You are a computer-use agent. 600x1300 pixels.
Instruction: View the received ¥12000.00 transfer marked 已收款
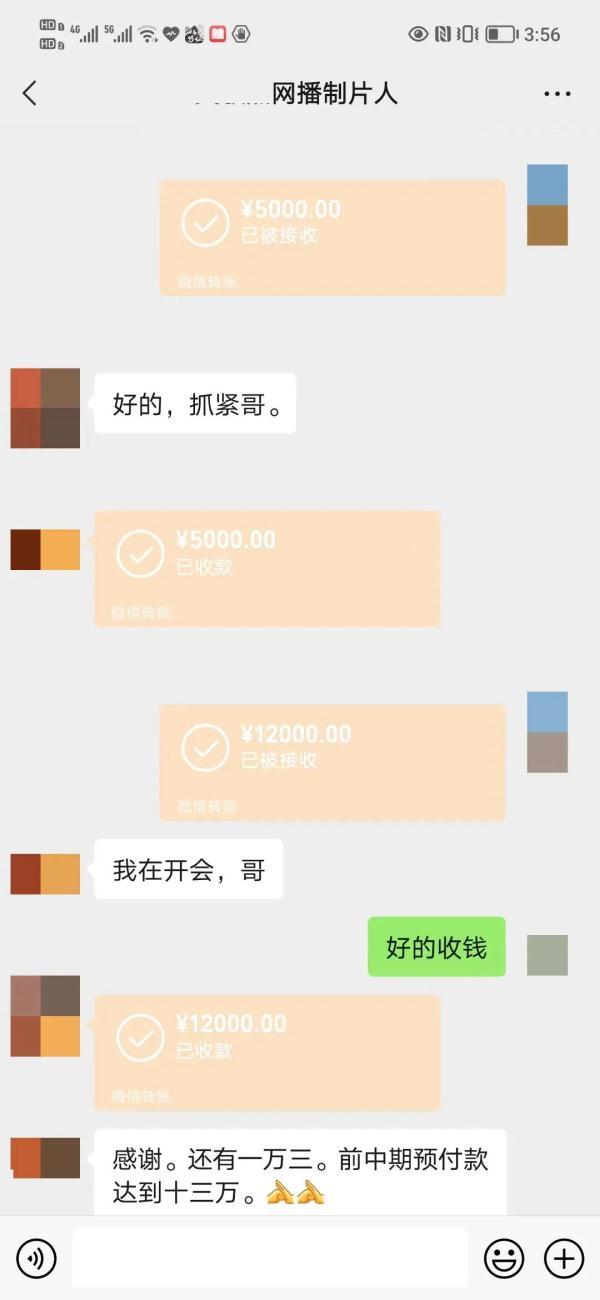point(267,1052)
